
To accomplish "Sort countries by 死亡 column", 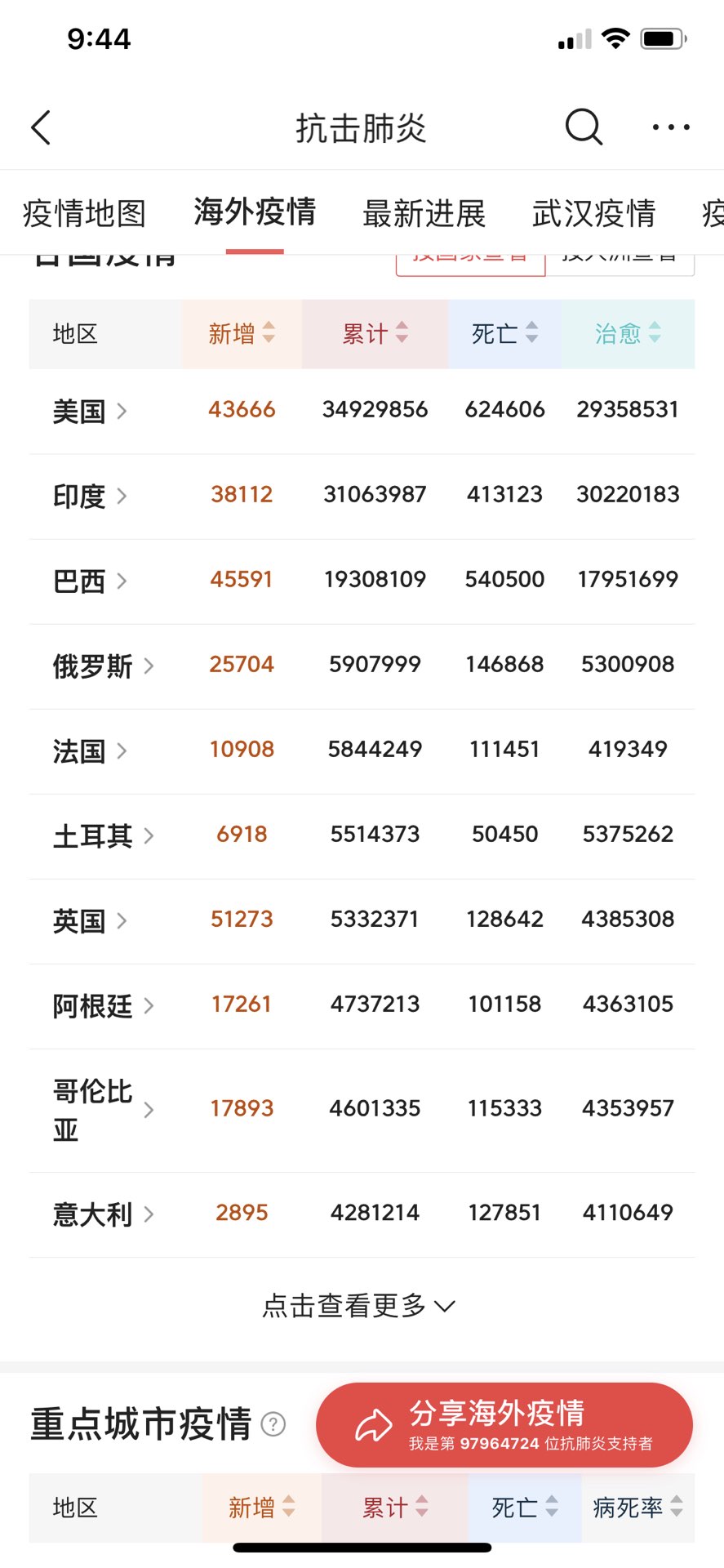I will coord(504,333).
